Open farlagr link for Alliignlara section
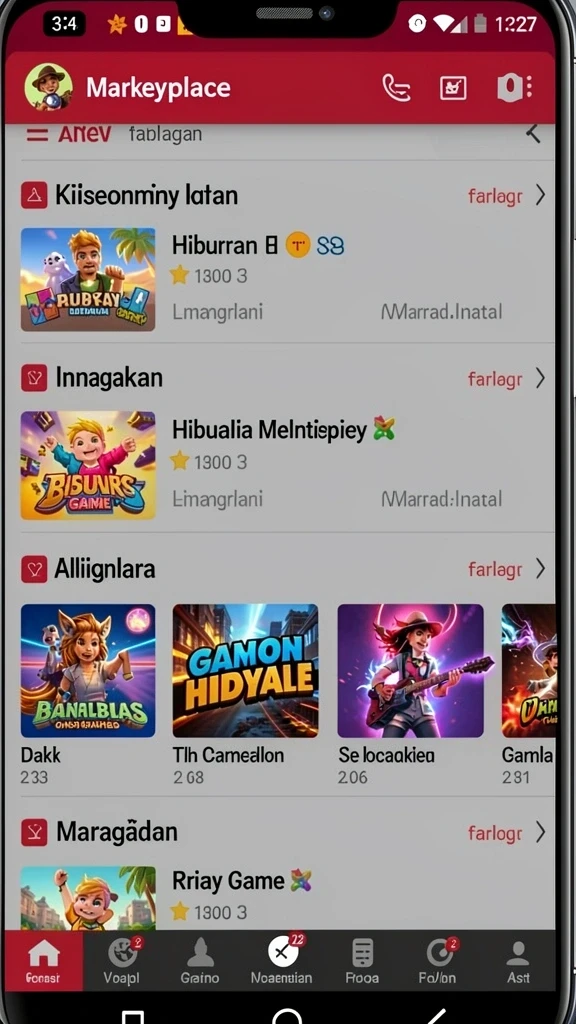This screenshot has width=576, height=1024. (506, 569)
